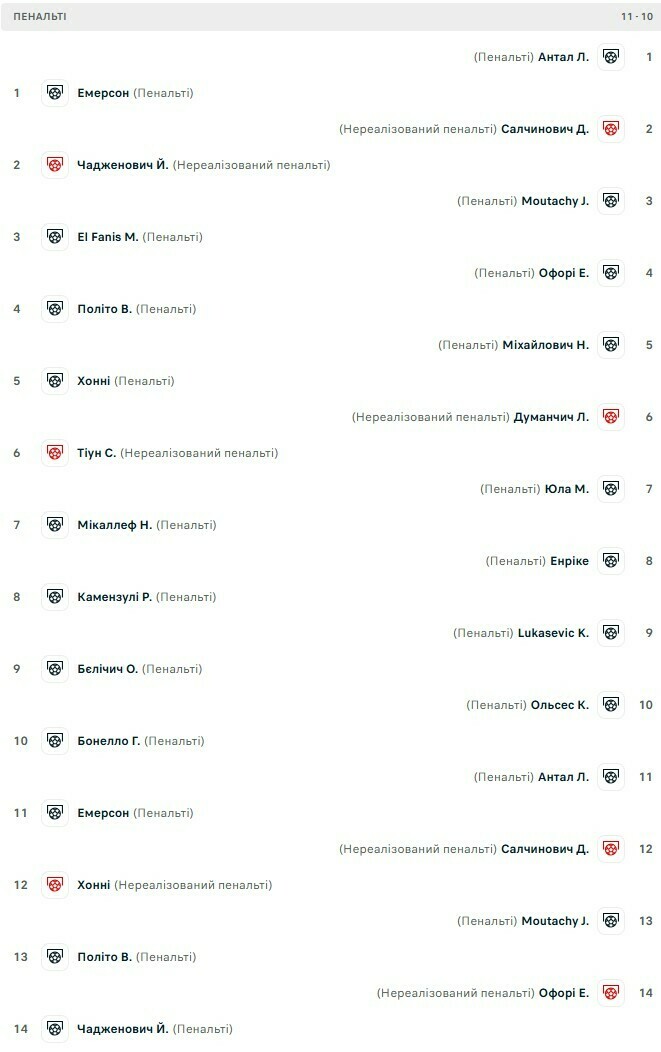The width and height of the screenshot is (661, 1052).
Task: View Думанчич Л. player details
Action: click(x=551, y=417)
